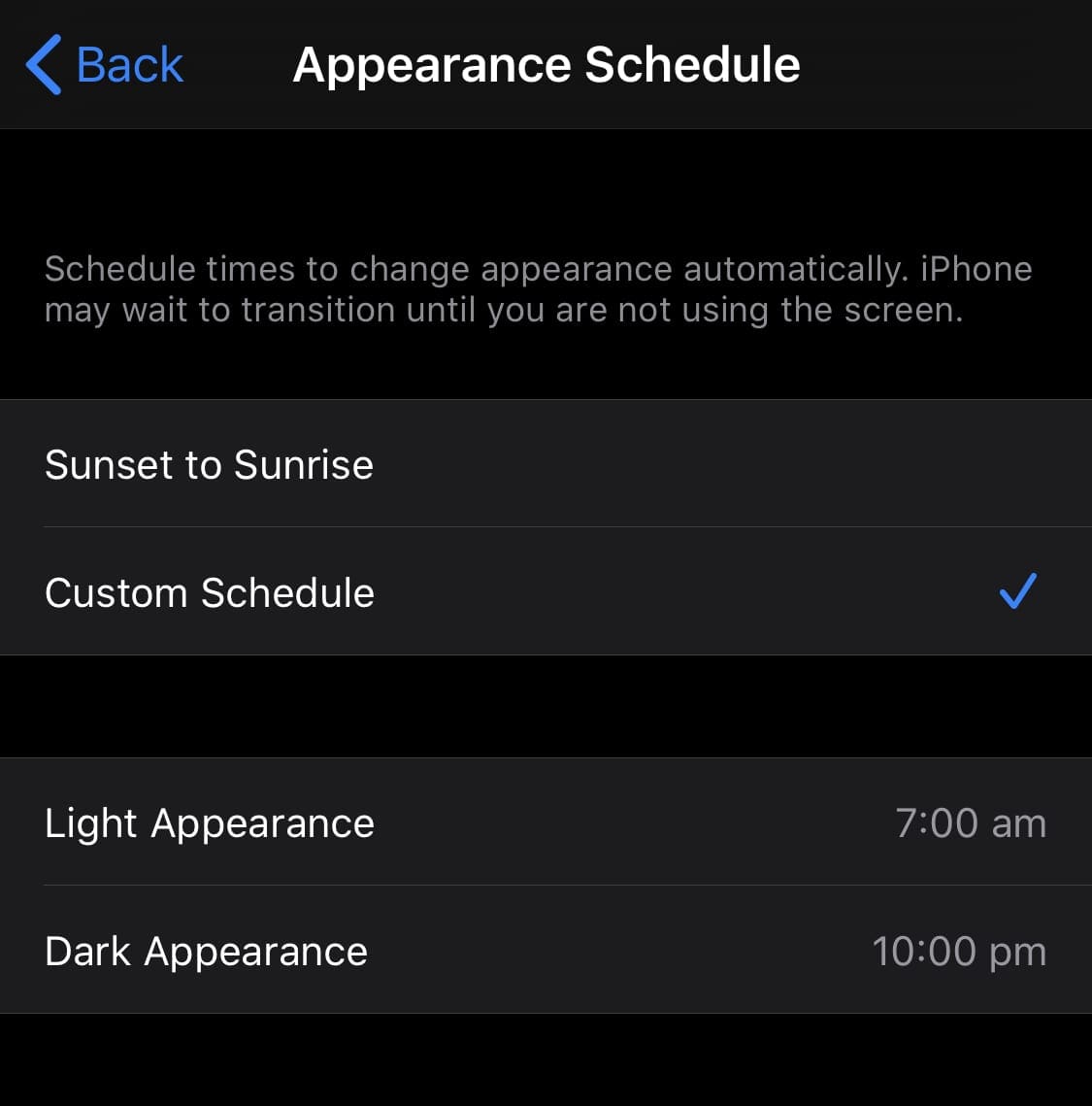Tap the Sunset to Sunrise row text
Image resolution: width=1092 pixels, height=1106 pixels.
tap(209, 464)
